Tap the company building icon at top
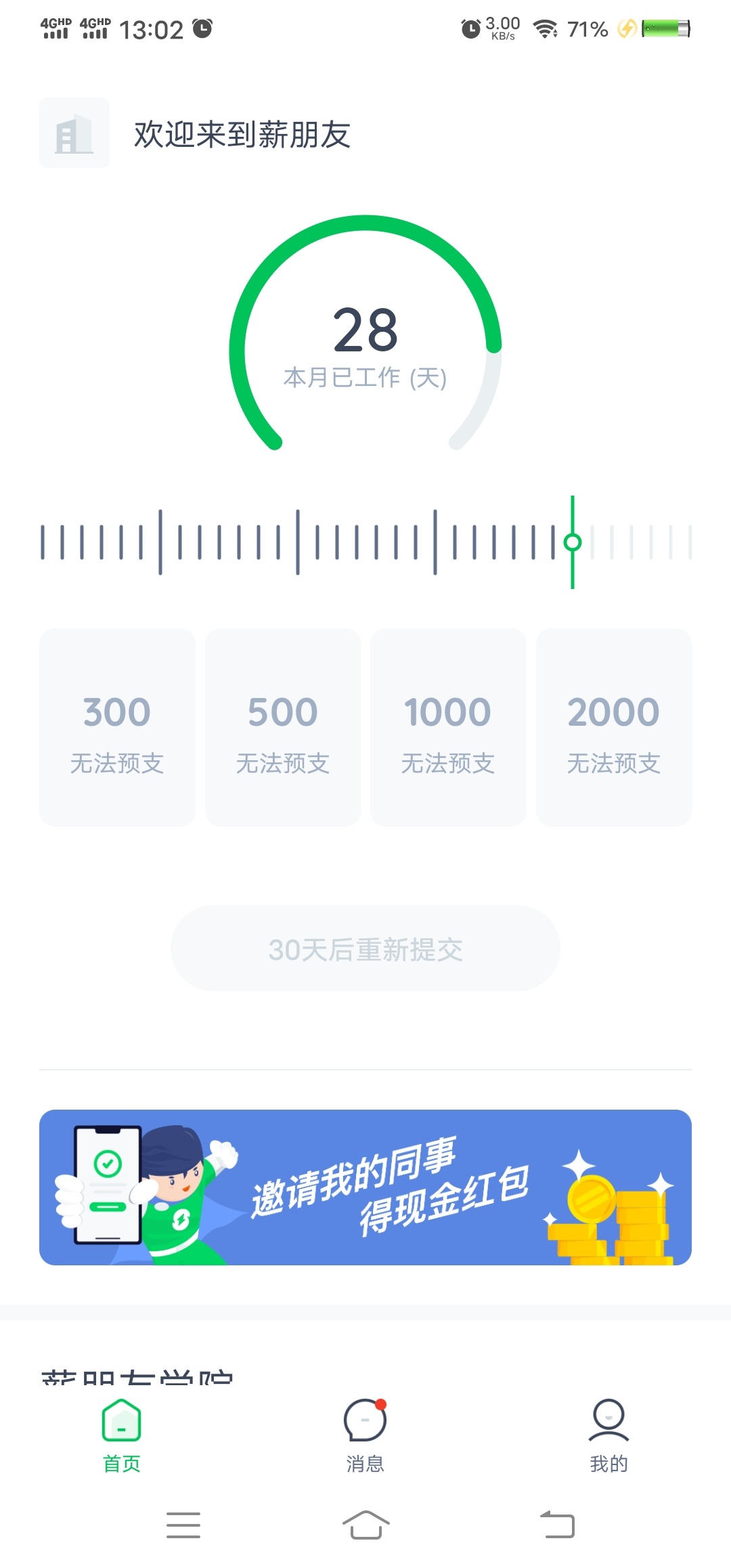 point(74,133)
